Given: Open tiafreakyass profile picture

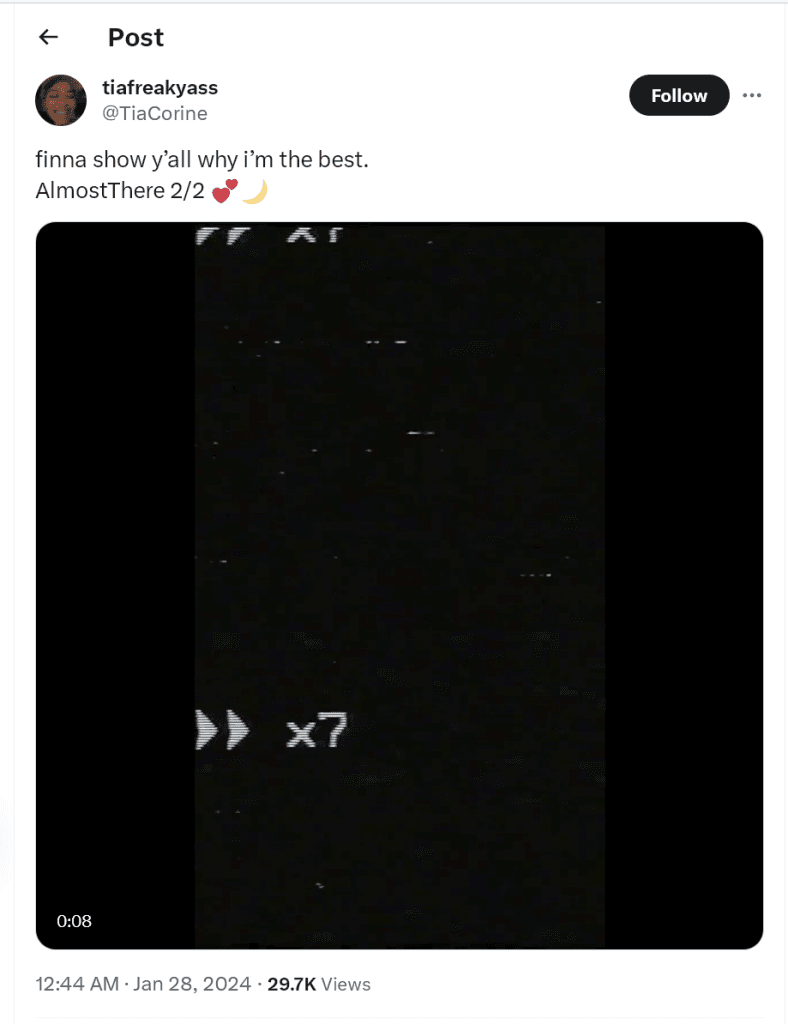Looking at the screenshot, I should (x=60, y=100).
